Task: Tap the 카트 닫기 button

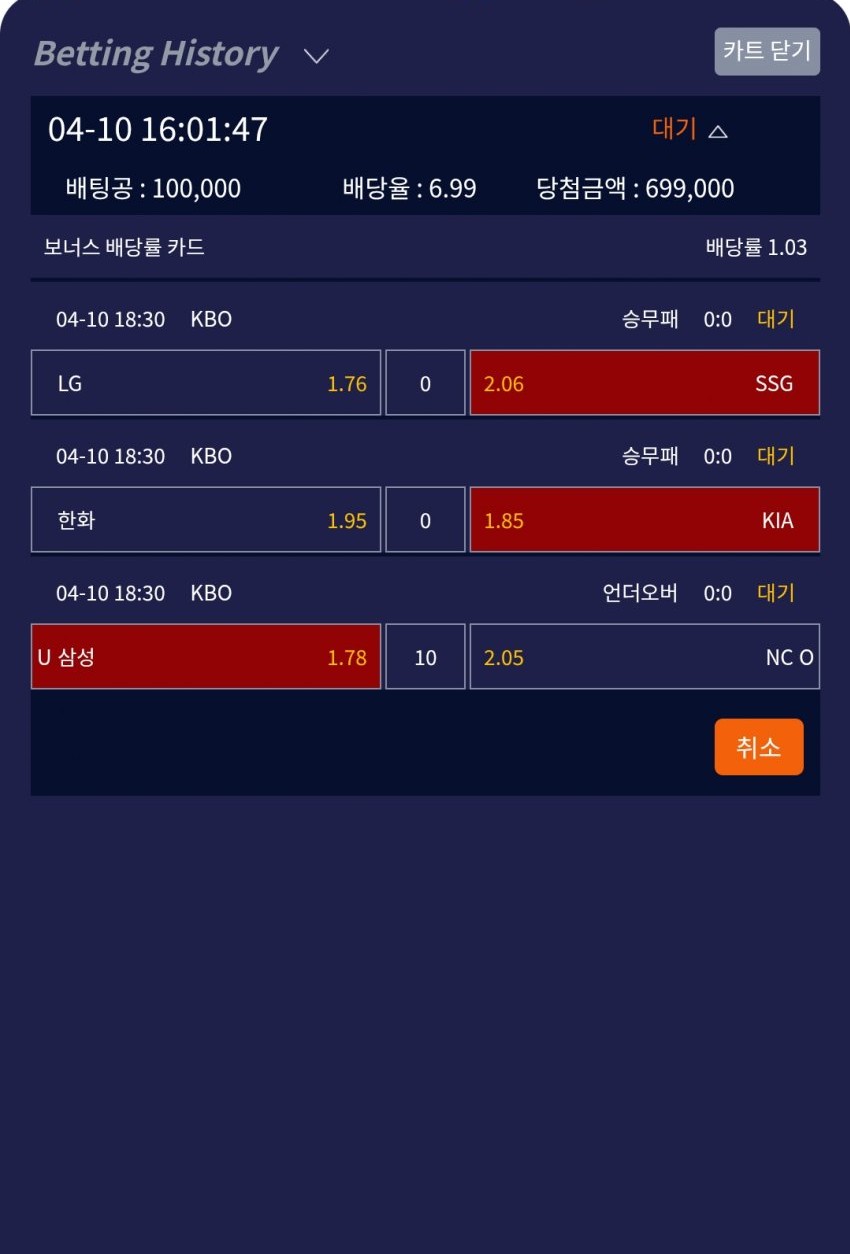Action: 766,51
